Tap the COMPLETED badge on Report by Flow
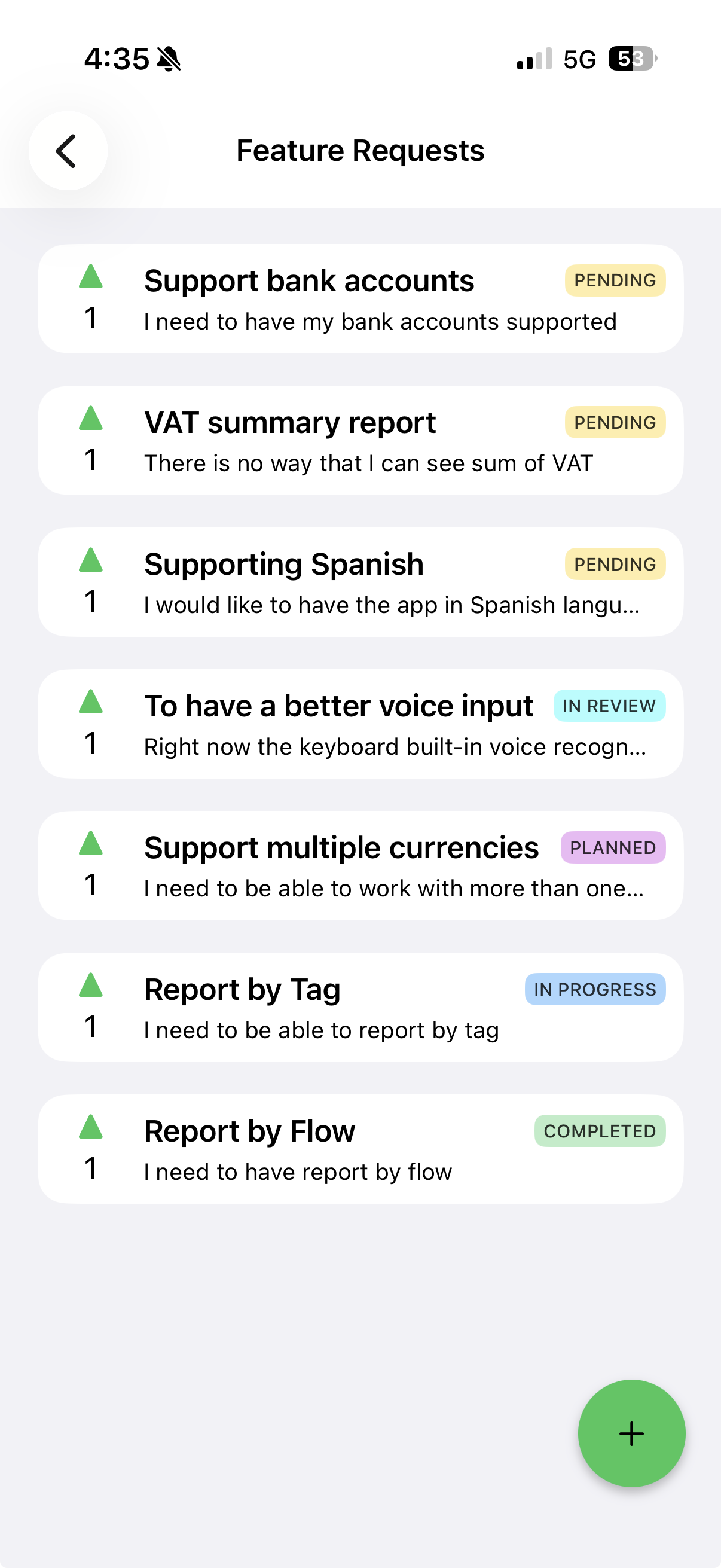 tap(600, 1131)
